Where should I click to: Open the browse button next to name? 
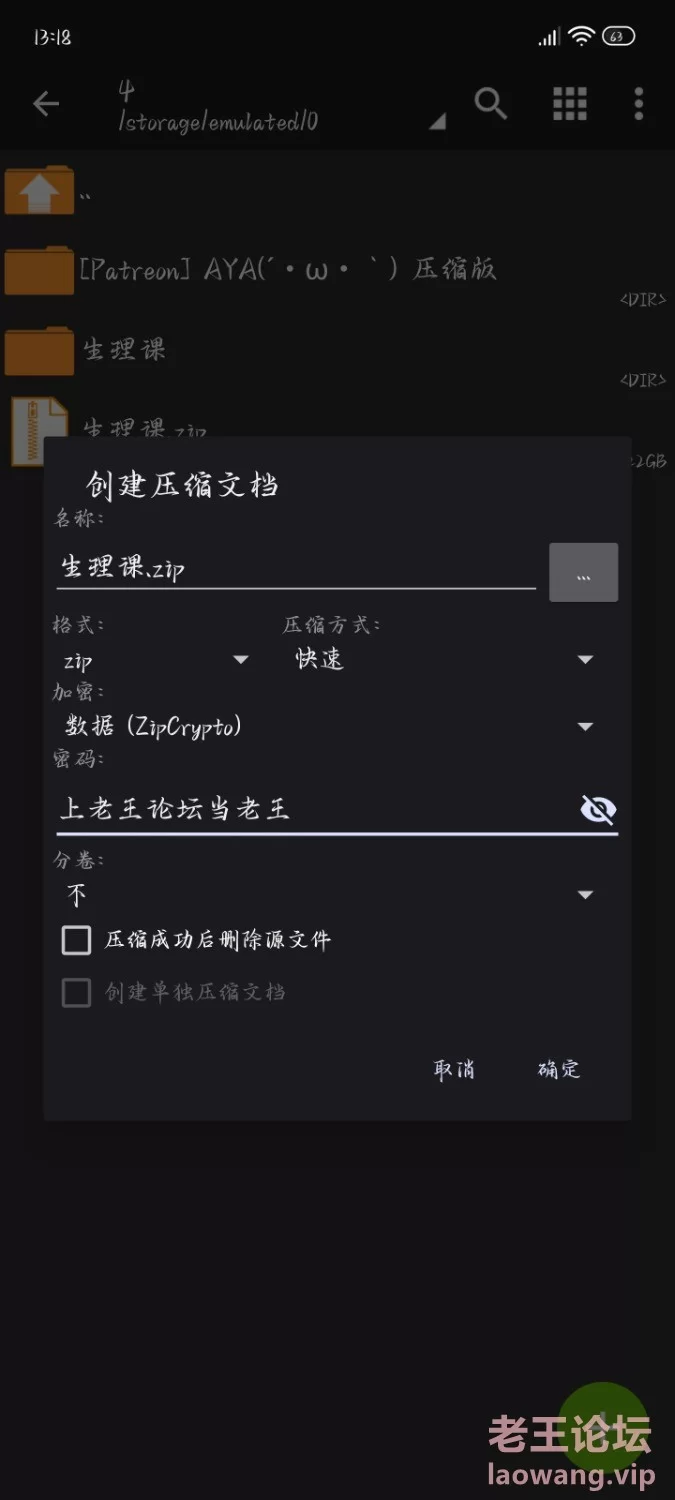(x=583, y=573)
